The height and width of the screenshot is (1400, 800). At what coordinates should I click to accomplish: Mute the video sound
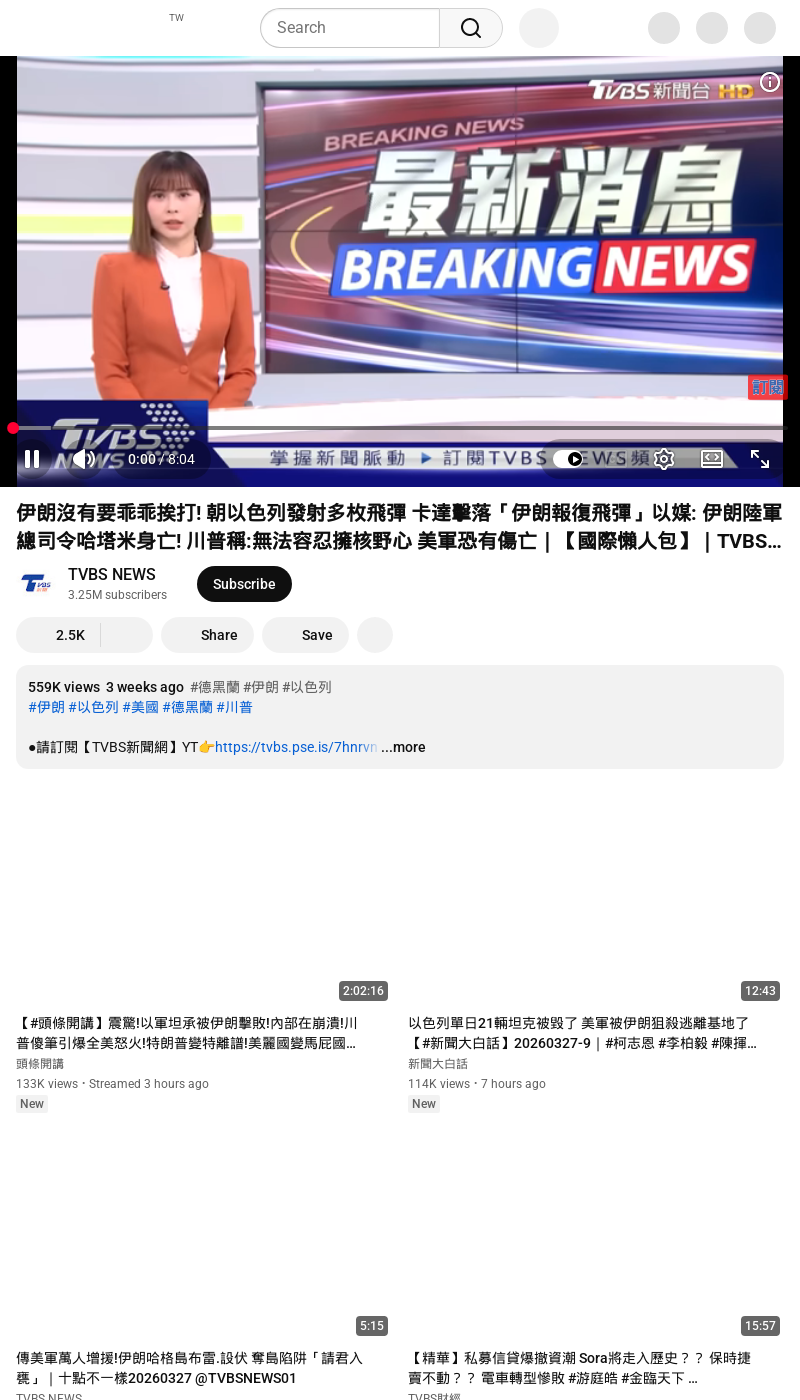pyautogui.click(x=84, y=459)
